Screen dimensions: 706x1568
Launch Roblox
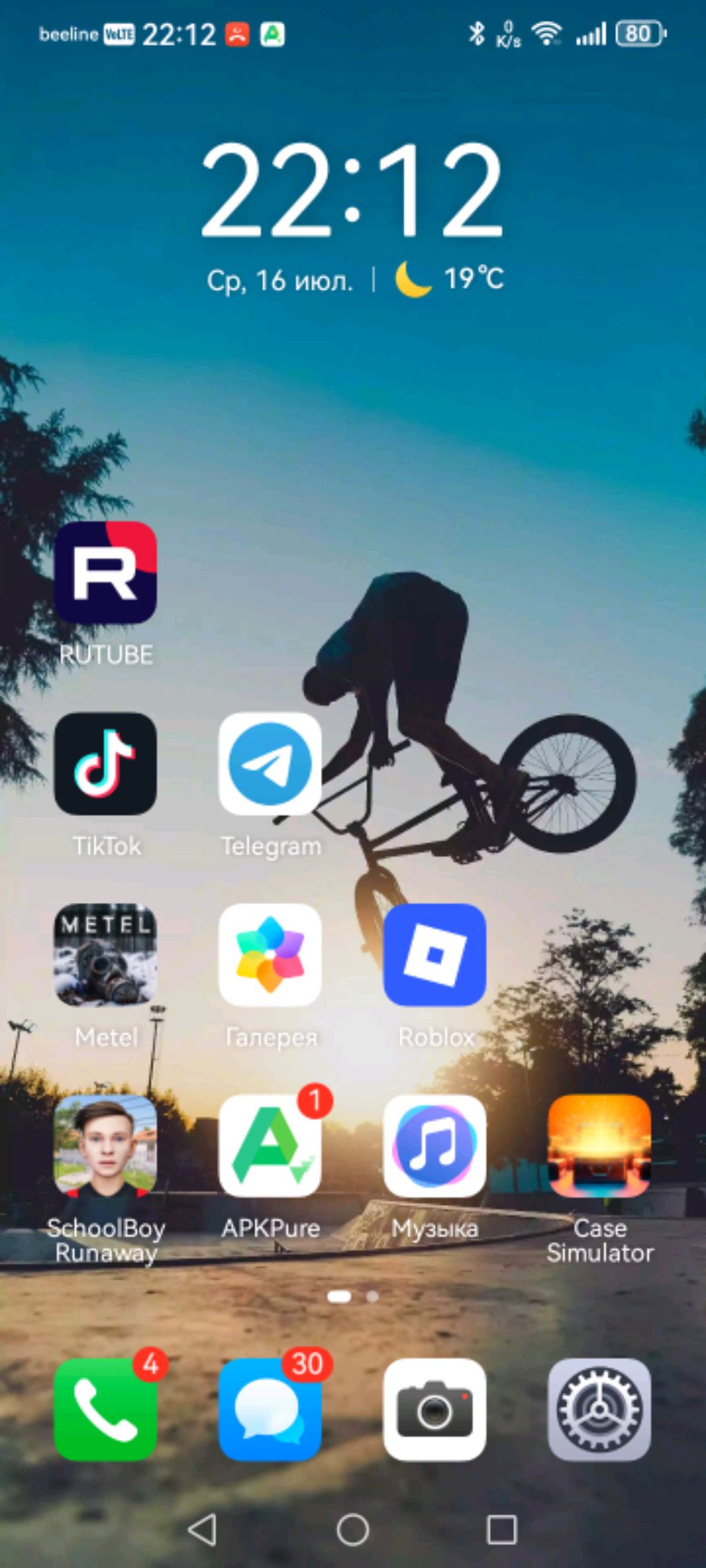click(434, 955)
